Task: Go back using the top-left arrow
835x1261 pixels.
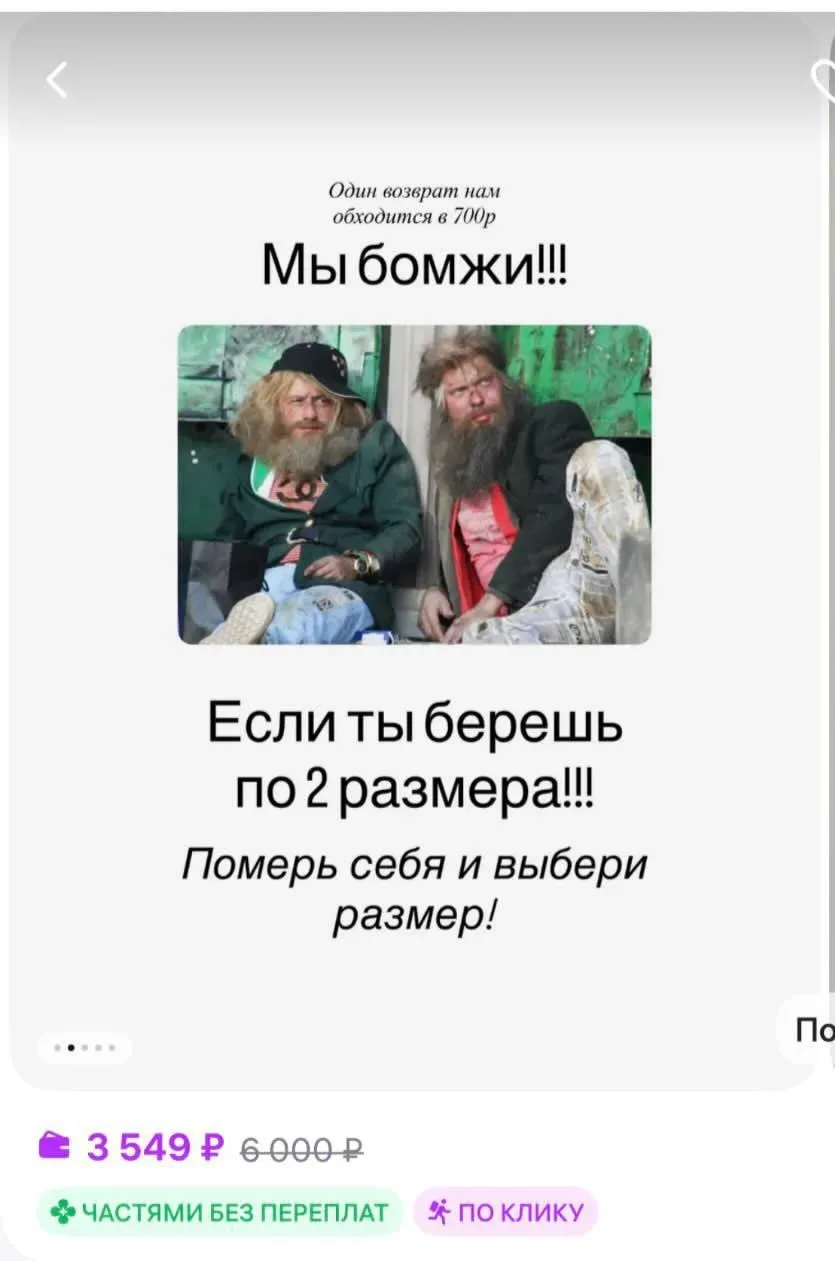Action: click(57, 81)
